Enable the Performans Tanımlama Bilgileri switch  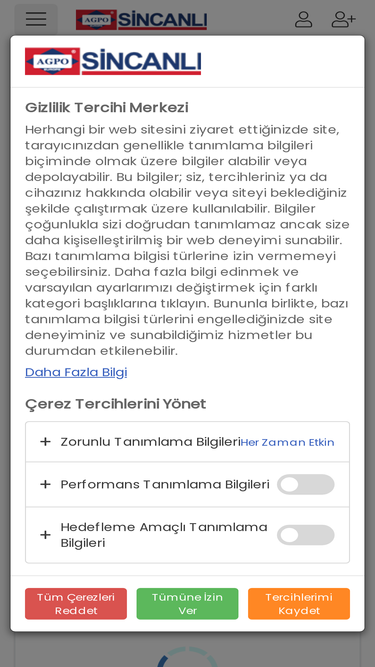point(306,485)
